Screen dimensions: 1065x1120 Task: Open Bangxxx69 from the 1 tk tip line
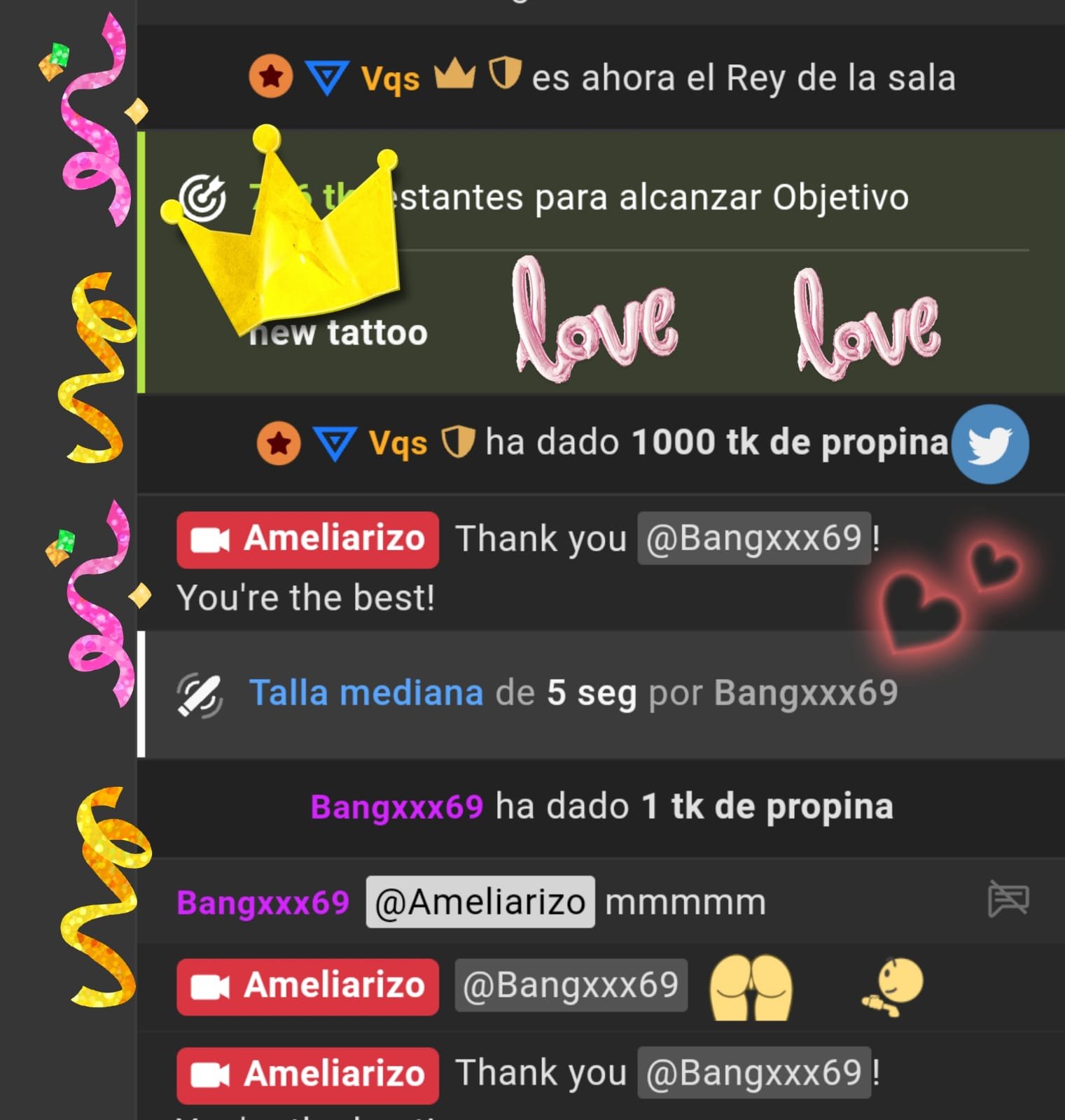click(x=397, y=806)
